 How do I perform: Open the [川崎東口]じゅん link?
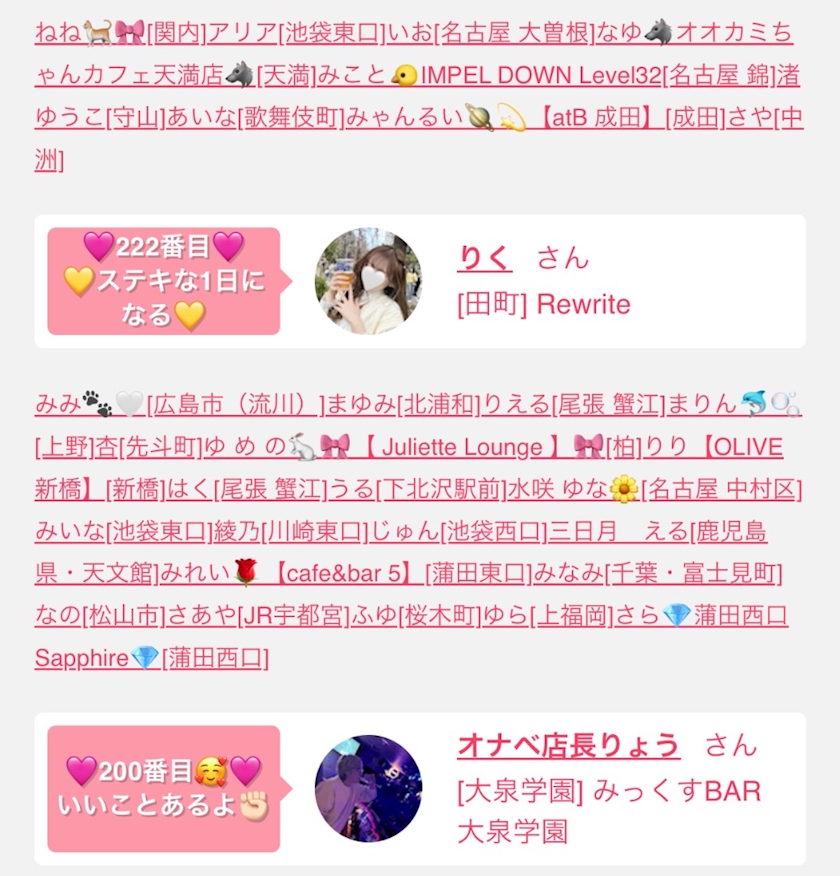[x=352, y=531]
